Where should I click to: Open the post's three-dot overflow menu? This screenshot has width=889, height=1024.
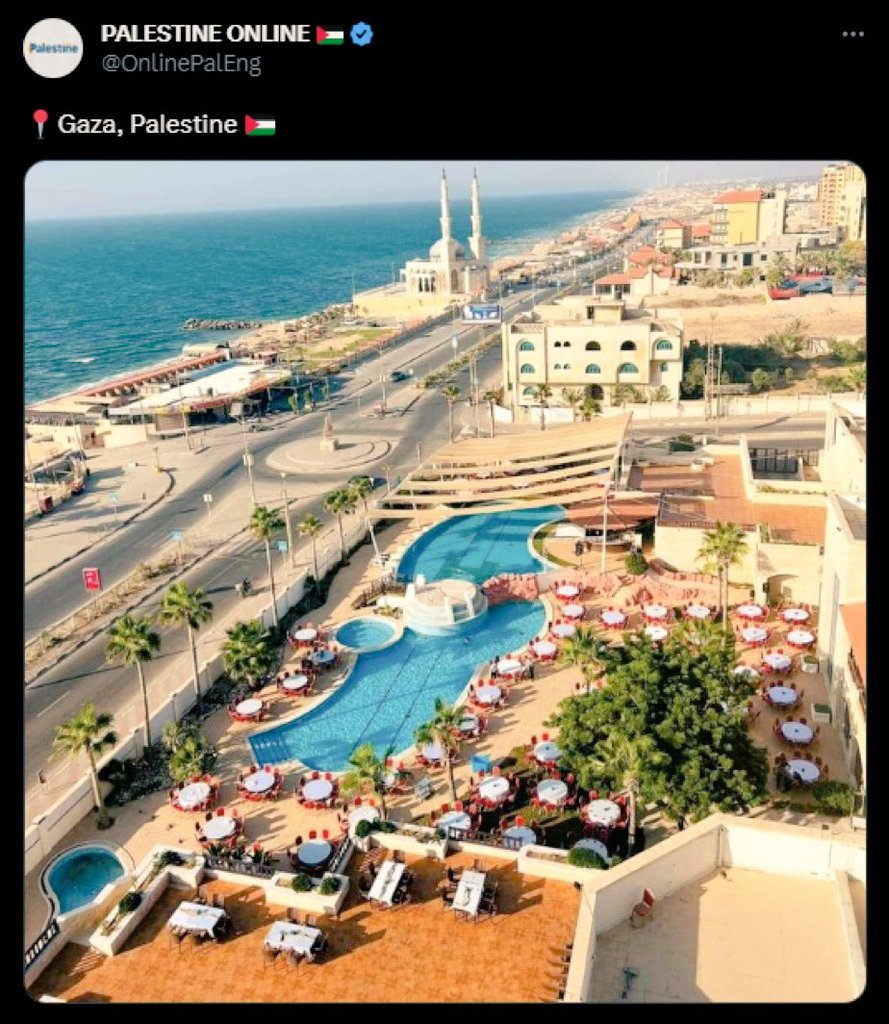pos(852,34)
